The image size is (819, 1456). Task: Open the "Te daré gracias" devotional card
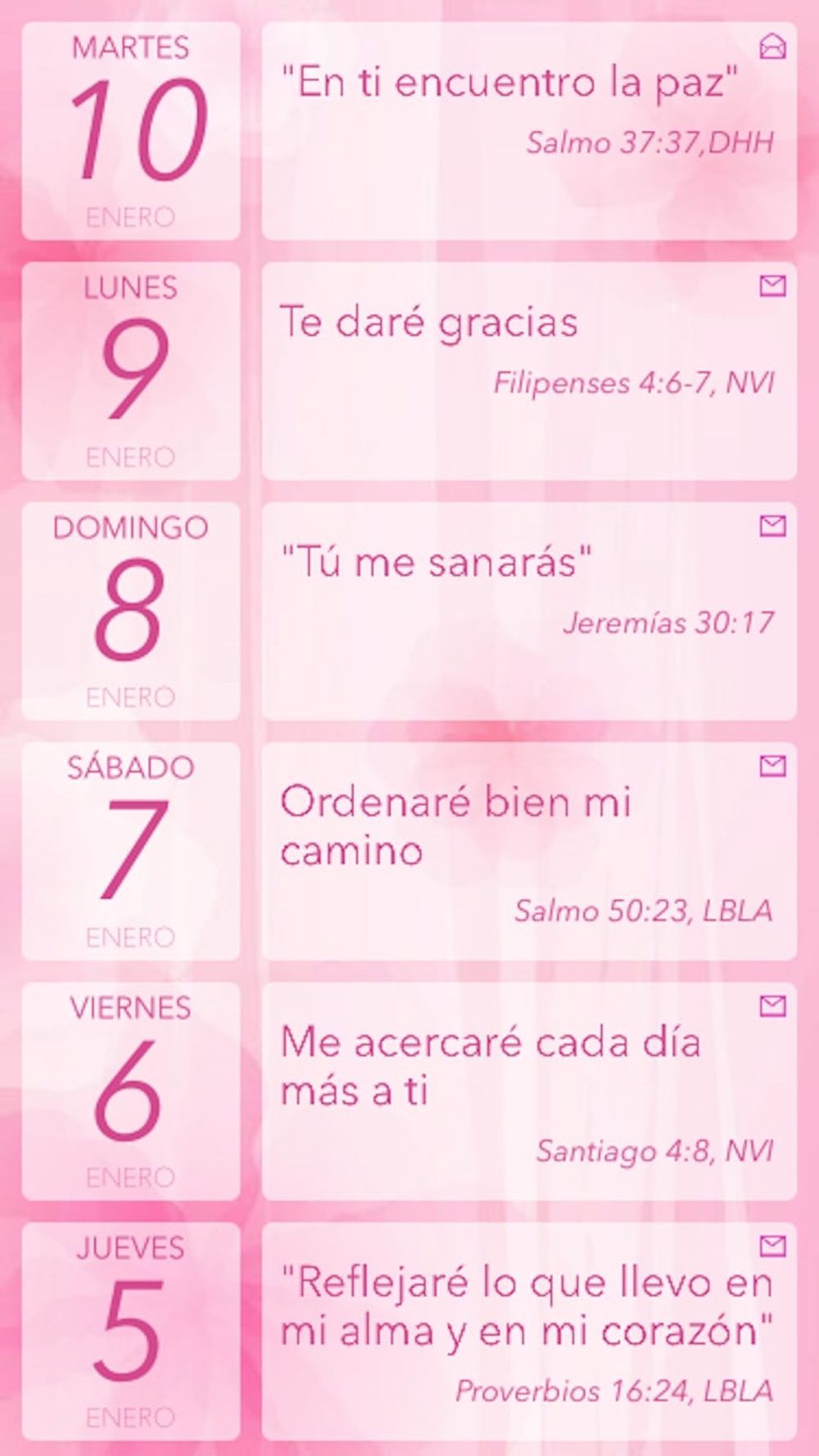click(529, 371)
